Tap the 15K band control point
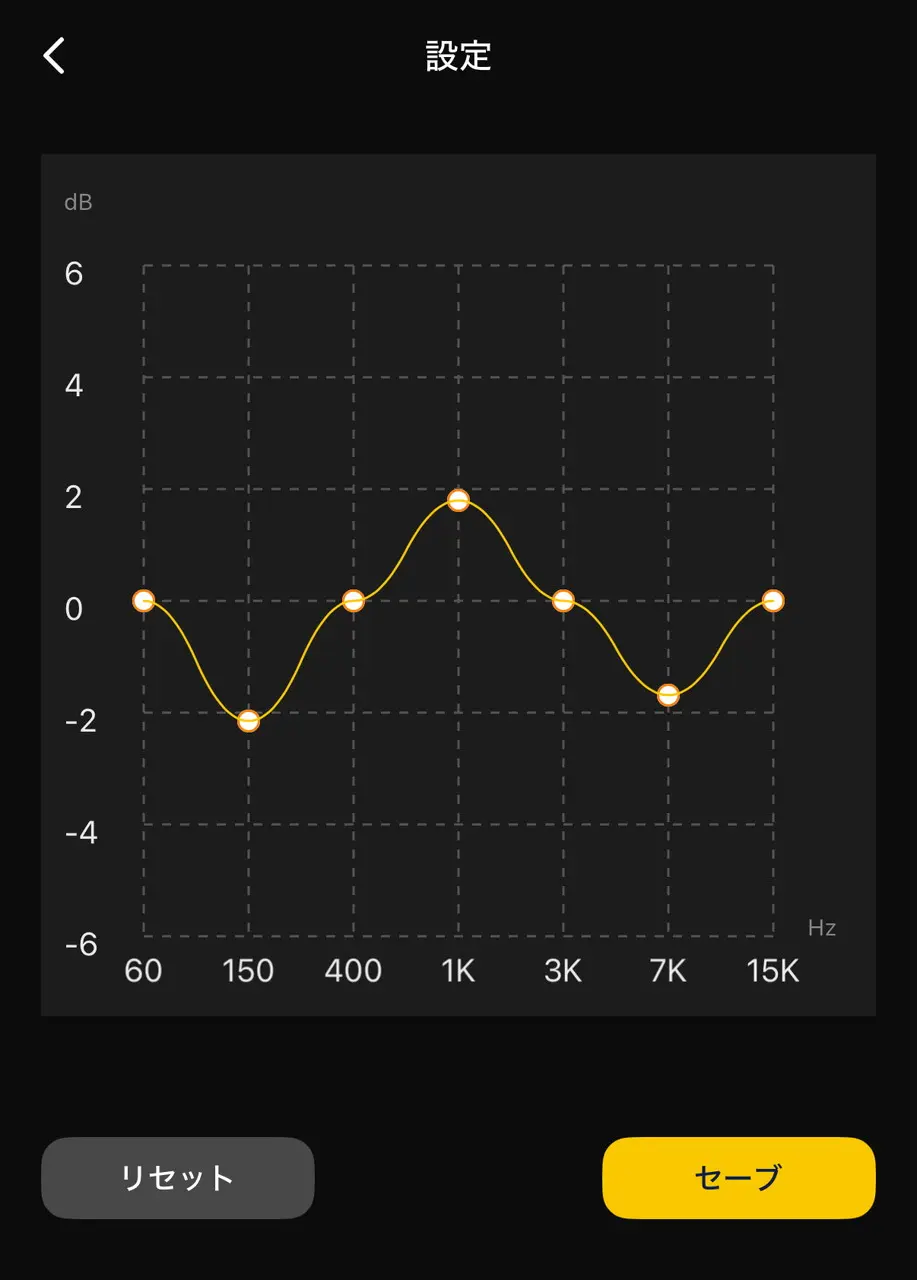917x1280 pixels. tap(773, 600)
